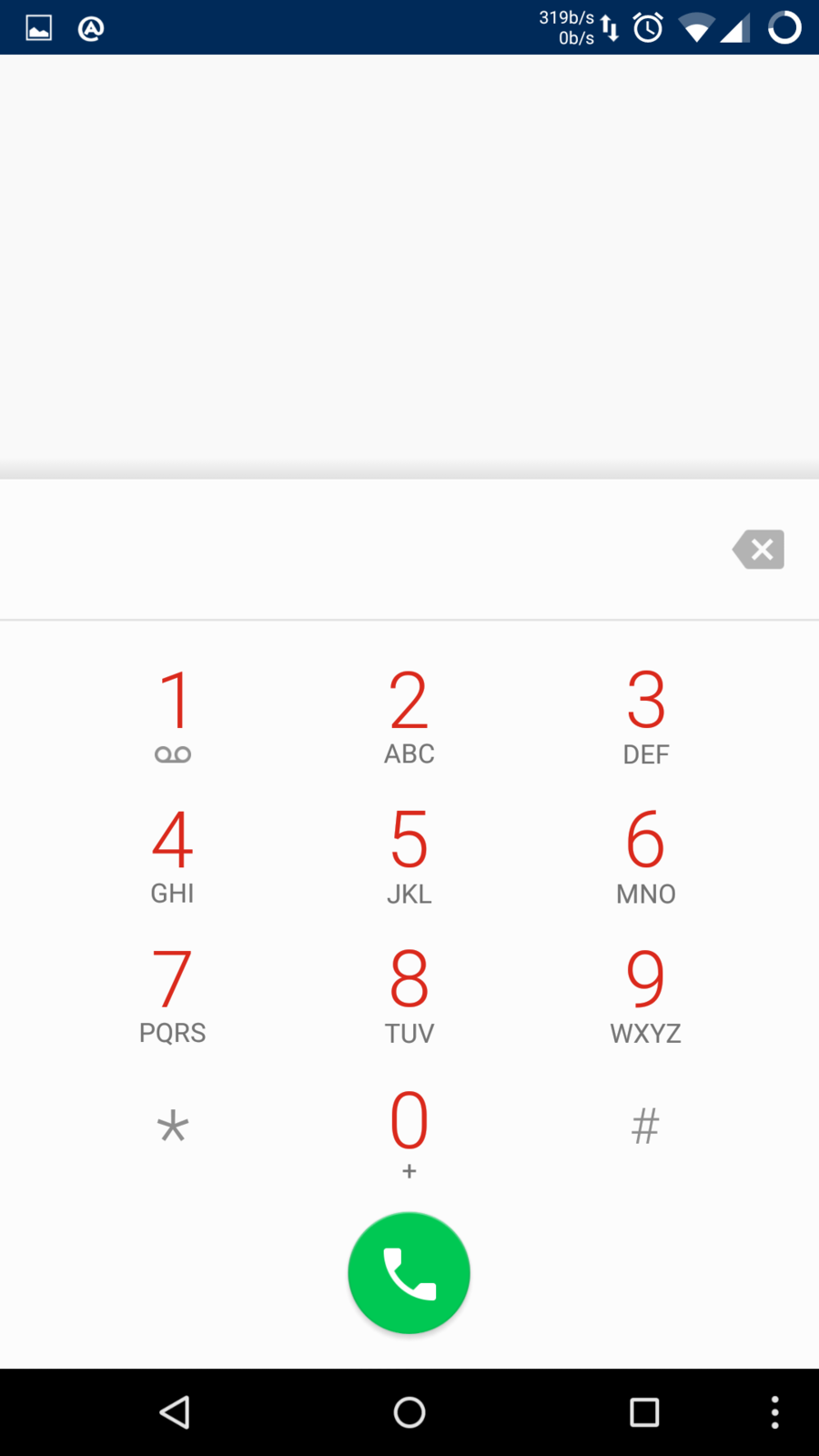The width and height of the screenshot is (819, 1456).
Task: Enter digit 3 DEF
Action: click(646, 714)
